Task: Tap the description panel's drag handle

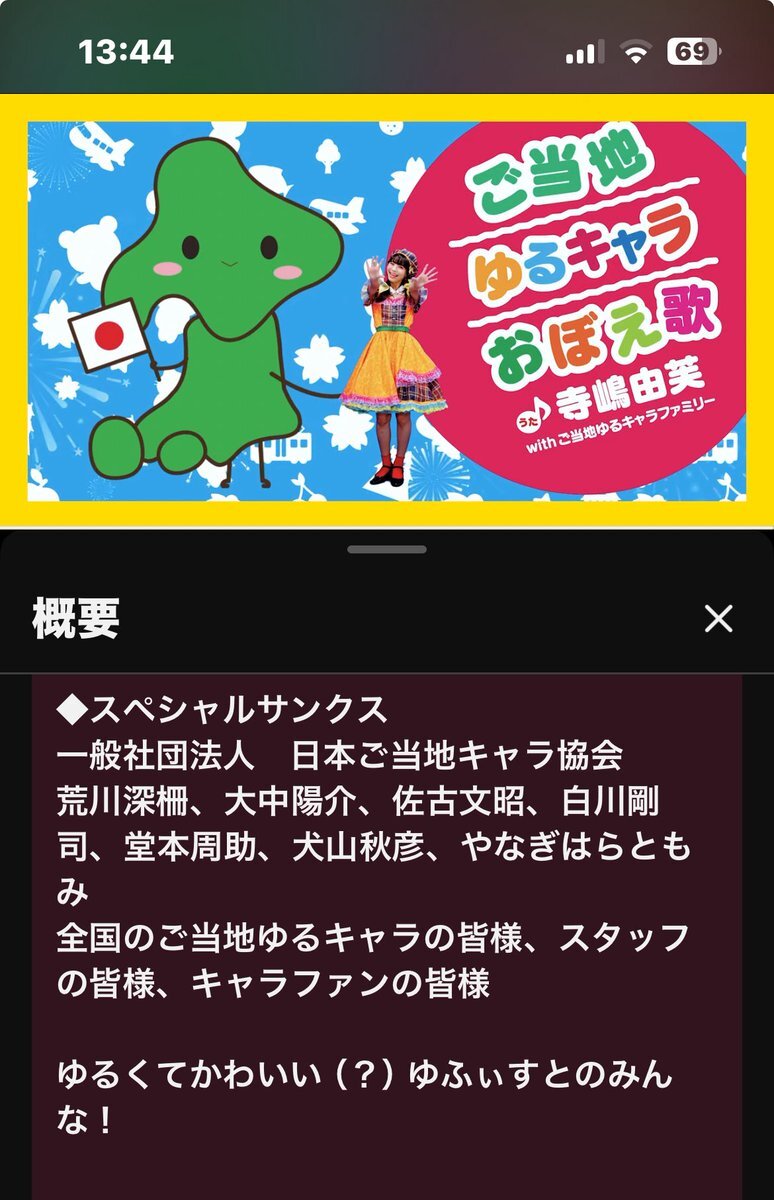Action: tap(387, 549)
